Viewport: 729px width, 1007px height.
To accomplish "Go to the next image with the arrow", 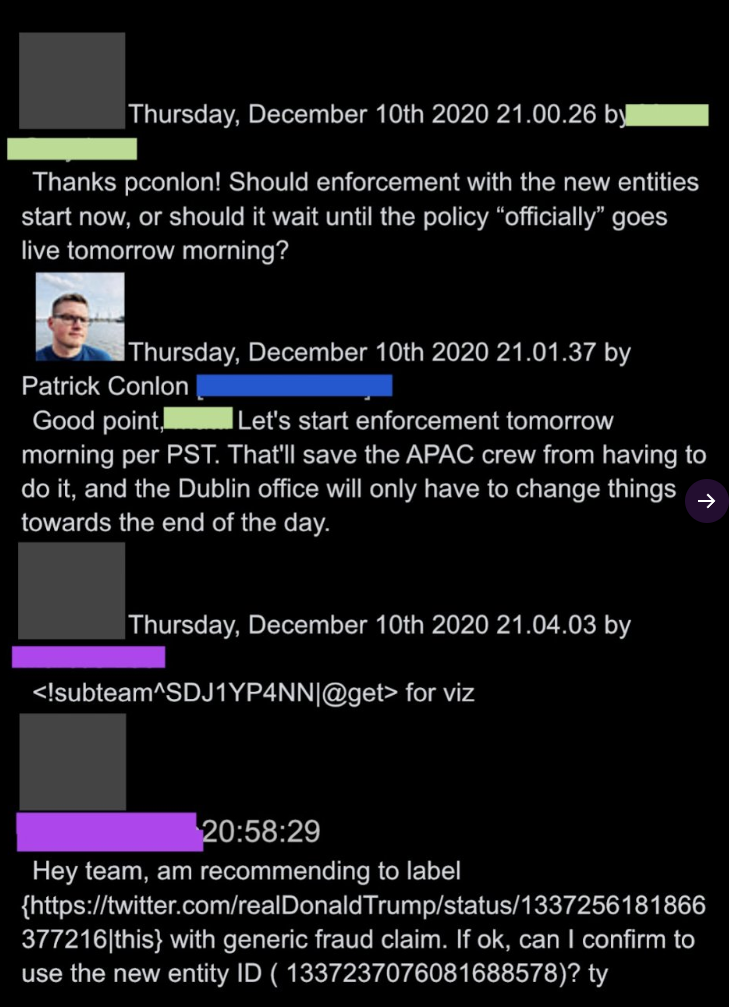I will 707,501.
